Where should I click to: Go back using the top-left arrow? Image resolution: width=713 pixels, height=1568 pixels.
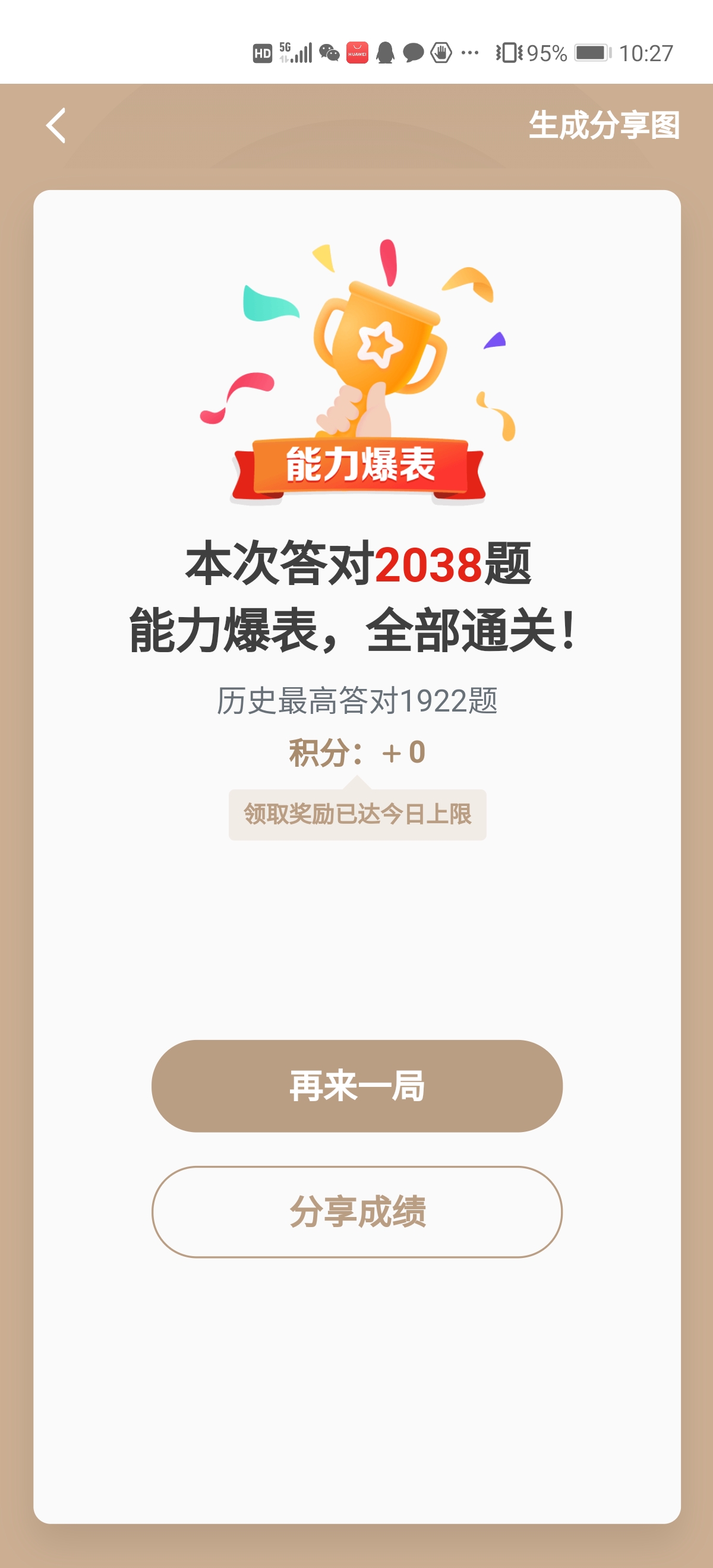pos(56,125)
